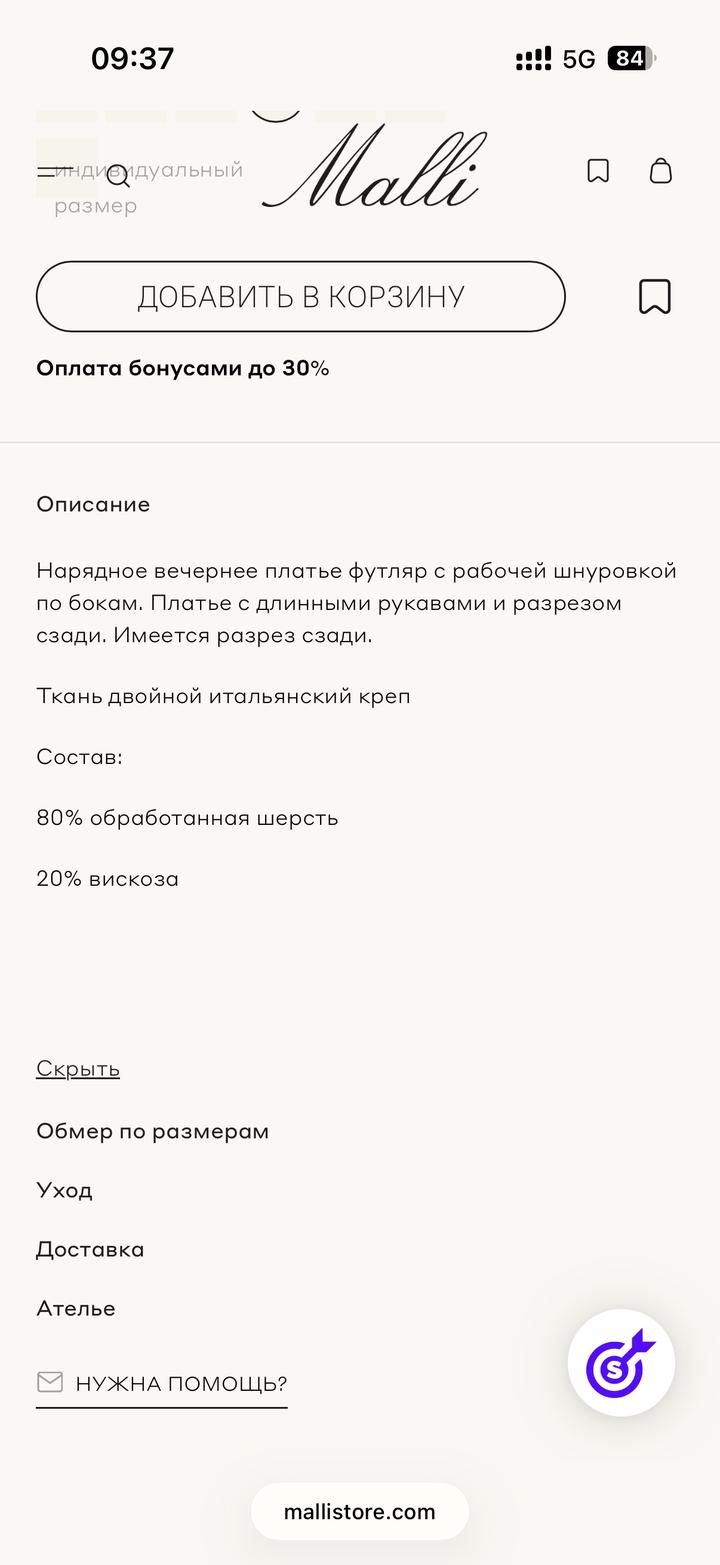Open the purple target floating widget

[x=621, y=1362]
